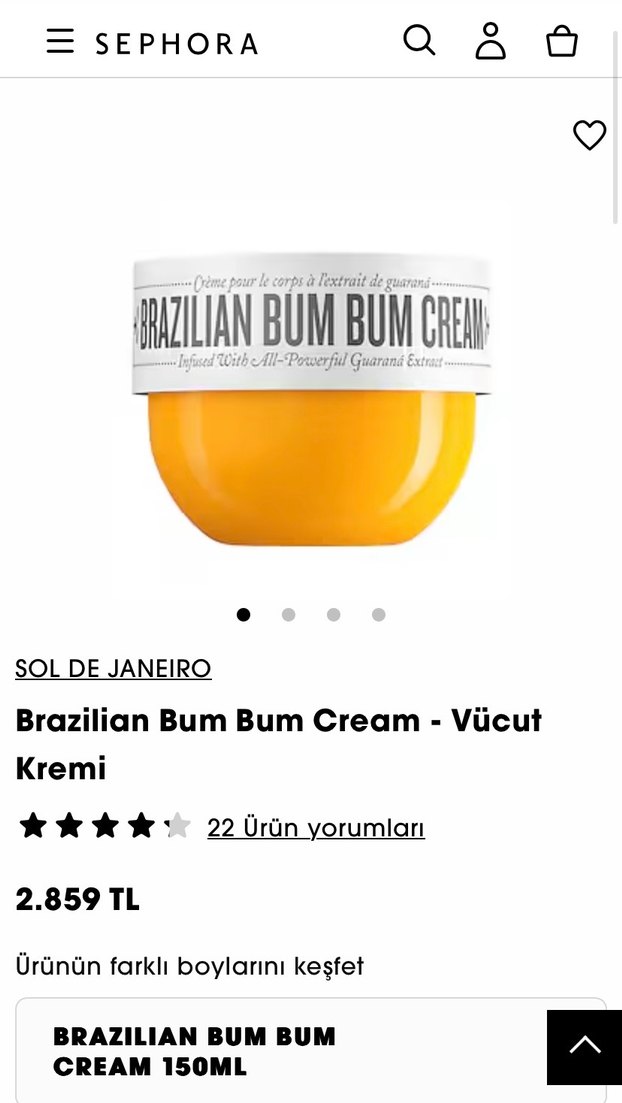The height and width of the screenshot is (1103, 622).
Task: Open the SOL DE JANEIRO brand link
Action: pos(113,668)
